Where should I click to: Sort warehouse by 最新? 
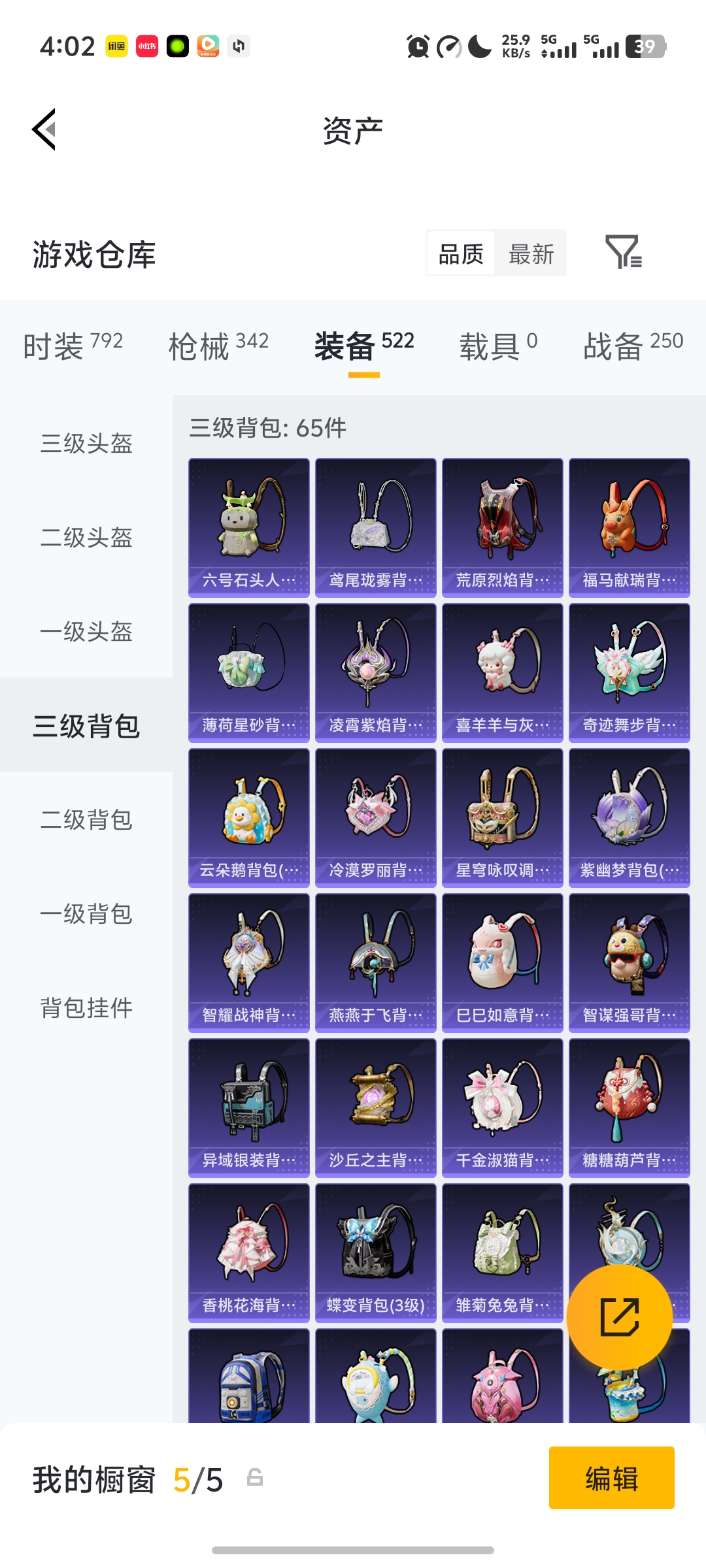point(531,254)
